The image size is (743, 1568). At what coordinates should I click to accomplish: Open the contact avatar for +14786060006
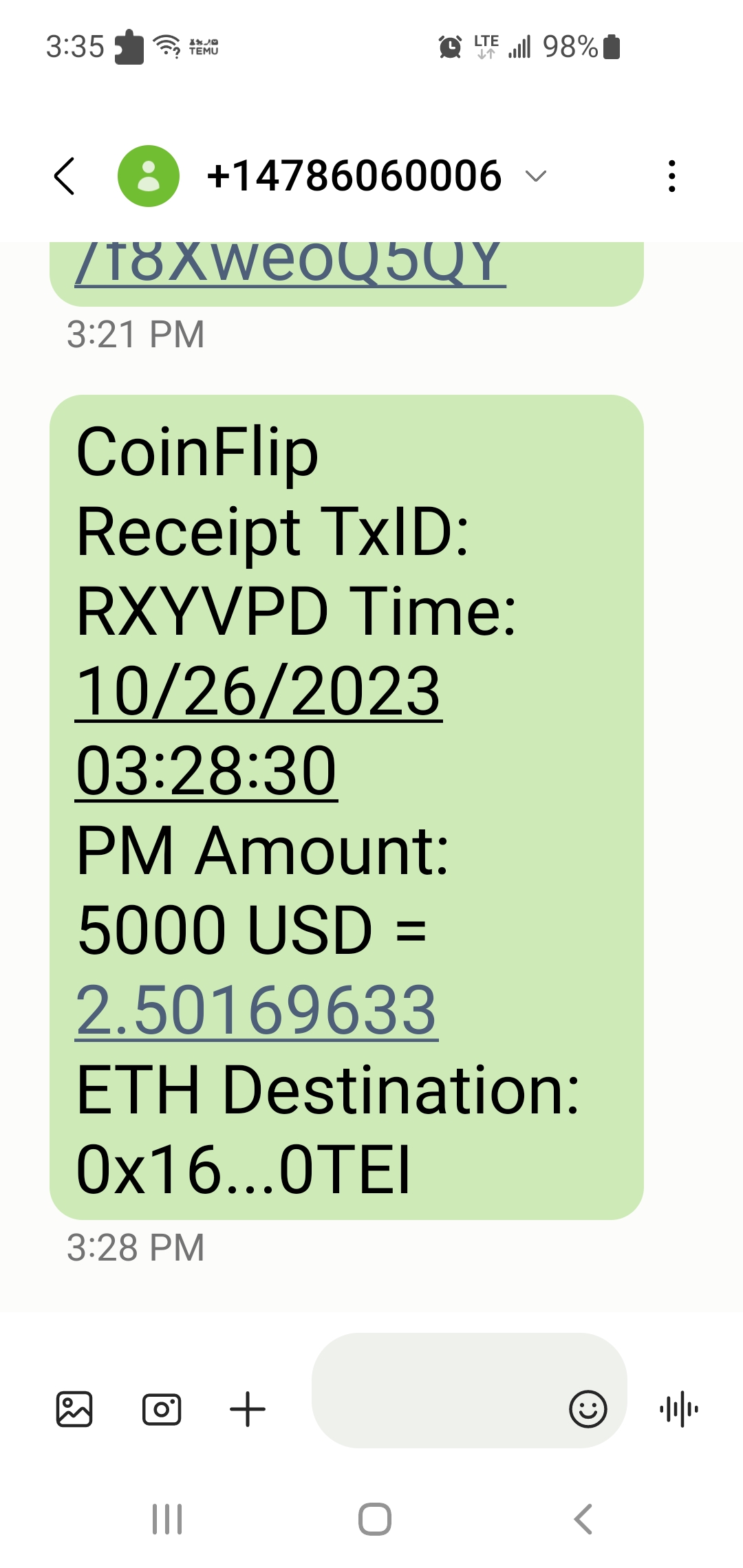tap(149, 176)
